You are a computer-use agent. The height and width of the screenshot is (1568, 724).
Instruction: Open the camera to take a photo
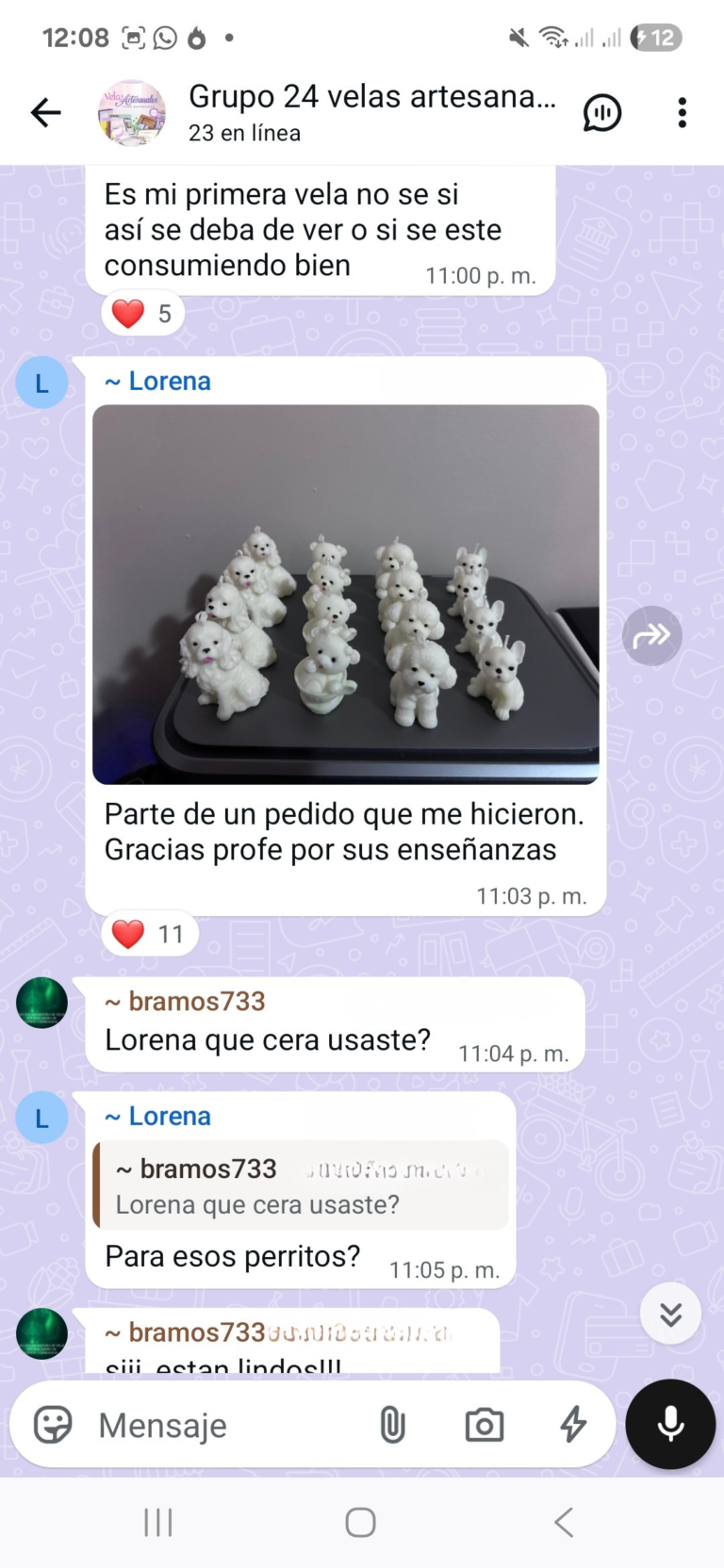click(484, 1425)
